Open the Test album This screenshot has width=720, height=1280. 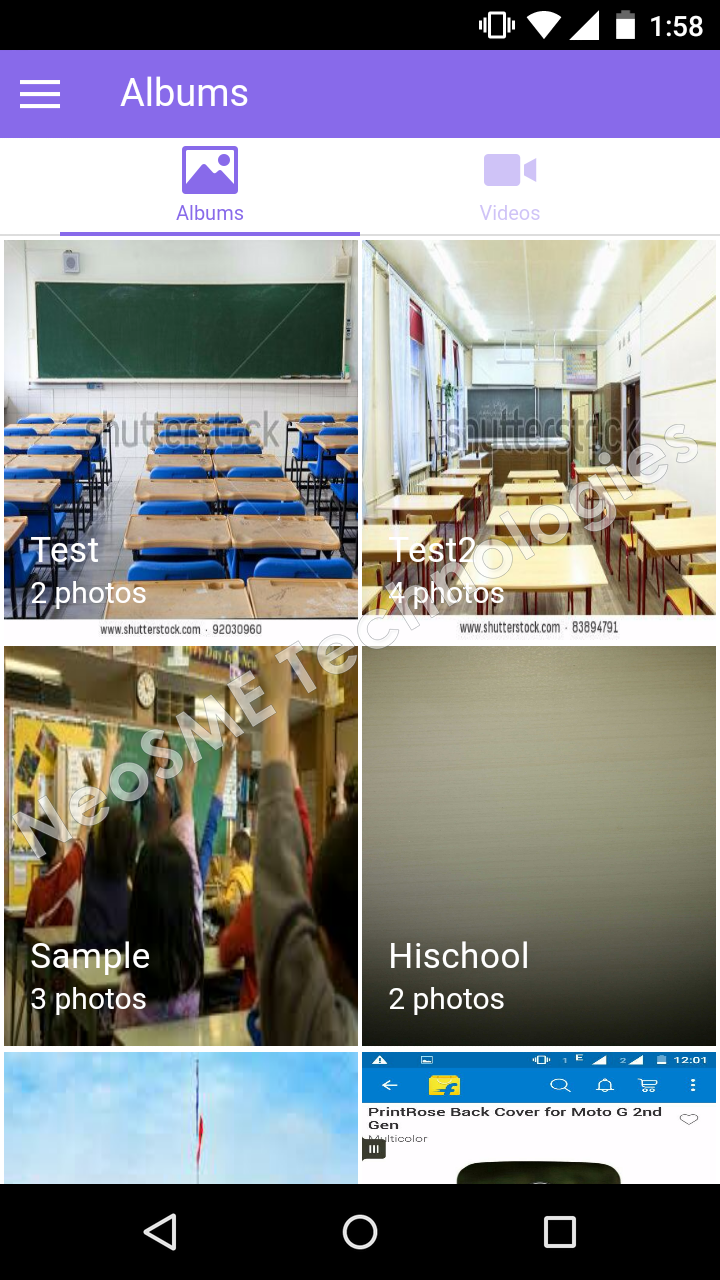pyautogui.click(x=181, y=440)
